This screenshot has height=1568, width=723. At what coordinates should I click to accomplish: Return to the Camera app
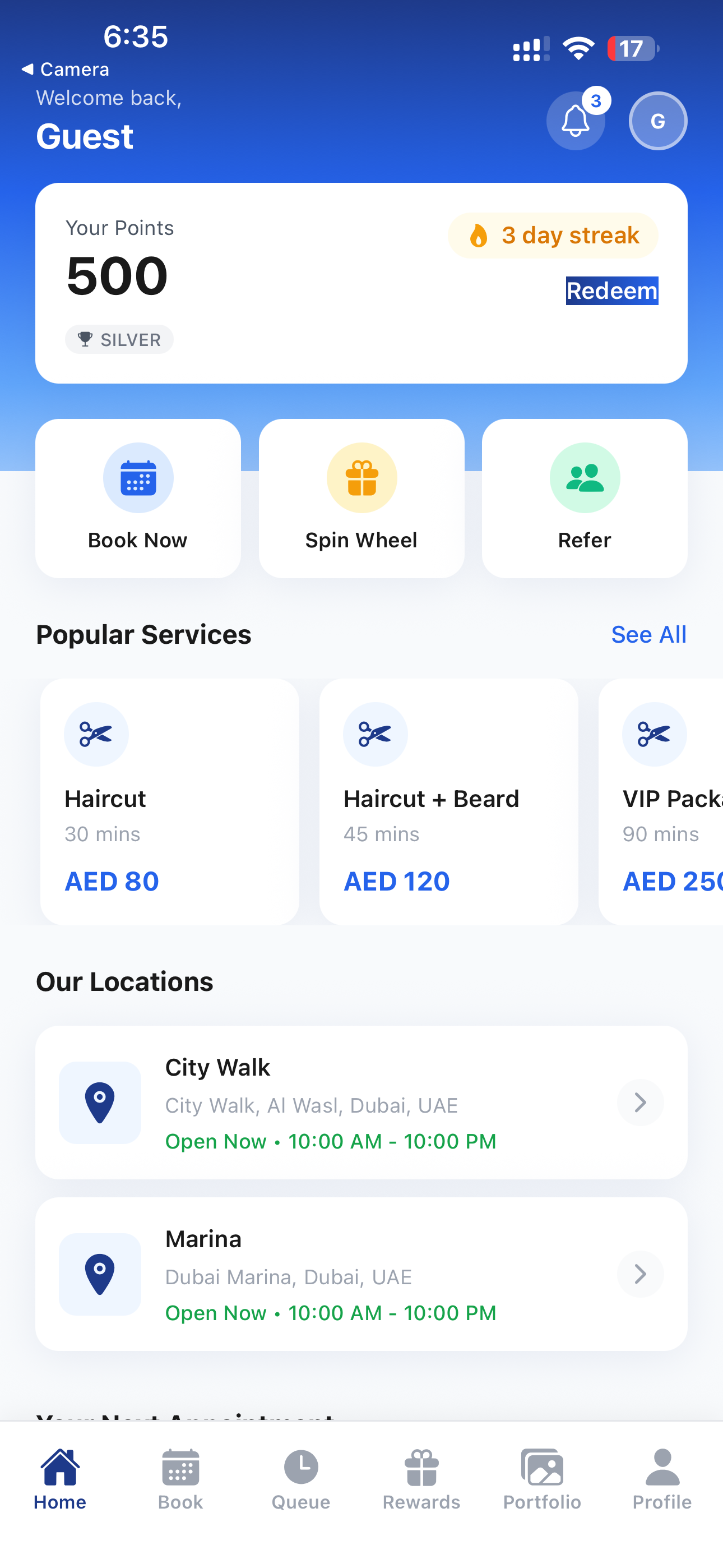pos(66,70)
